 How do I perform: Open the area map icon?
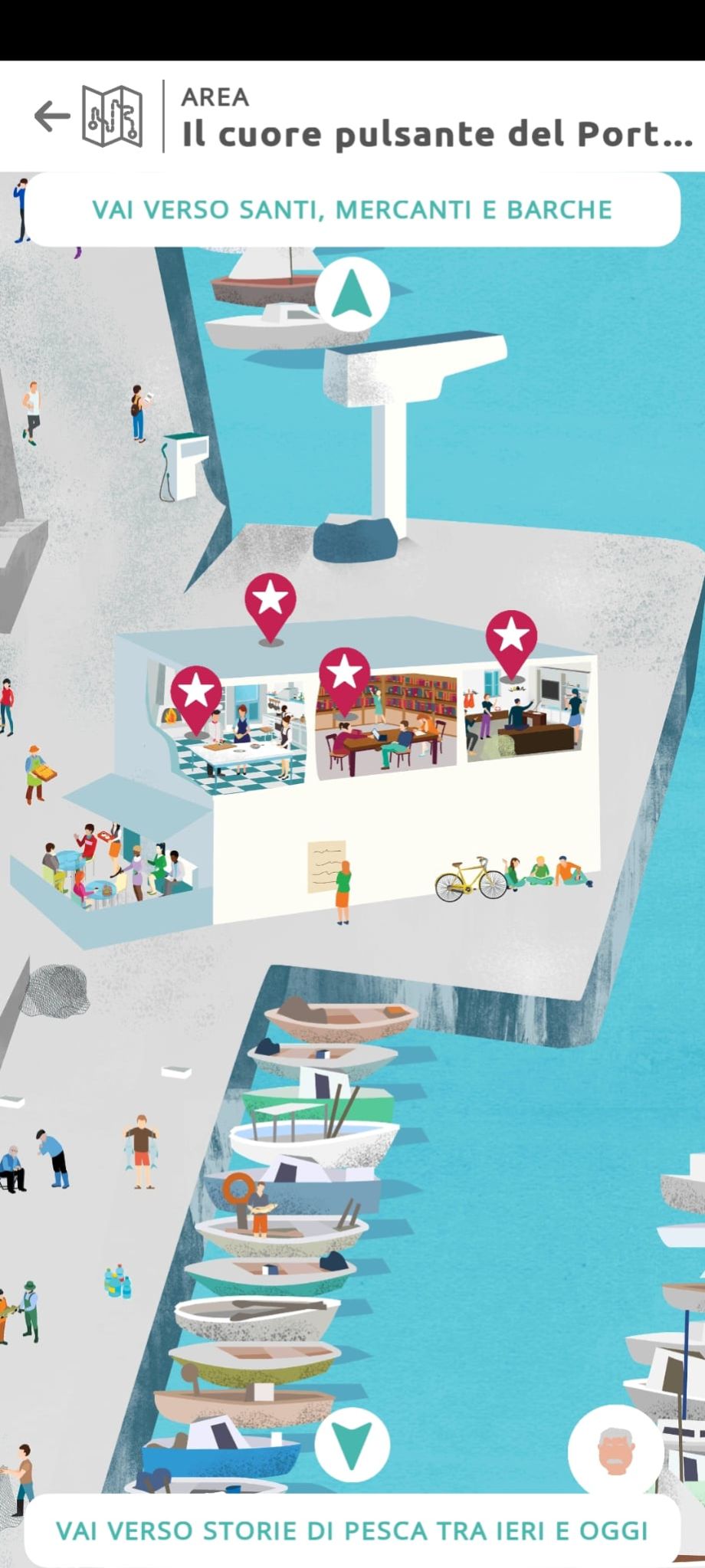[113, 116]
